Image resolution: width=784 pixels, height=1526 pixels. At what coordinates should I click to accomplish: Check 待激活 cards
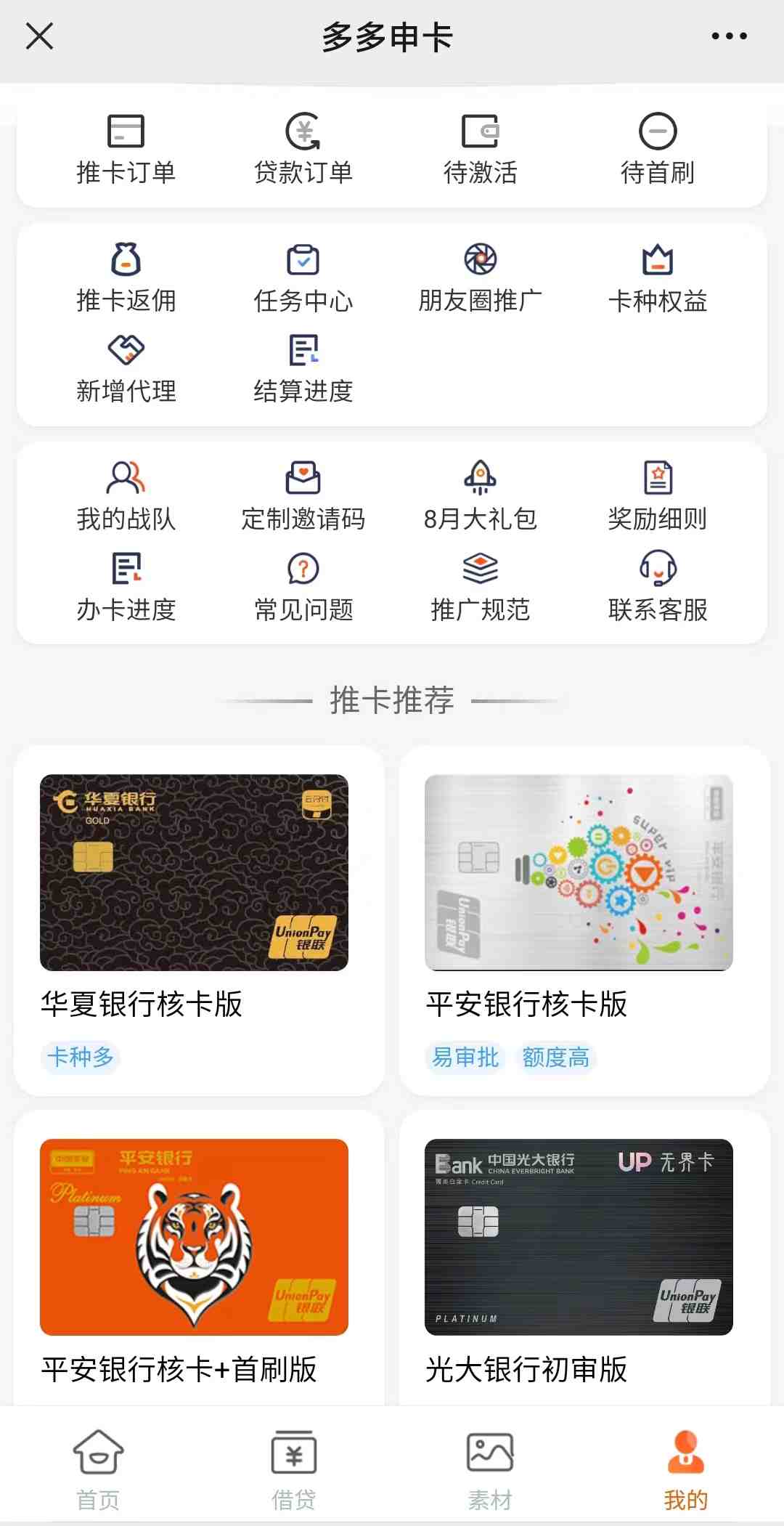(x=481, y=150)
